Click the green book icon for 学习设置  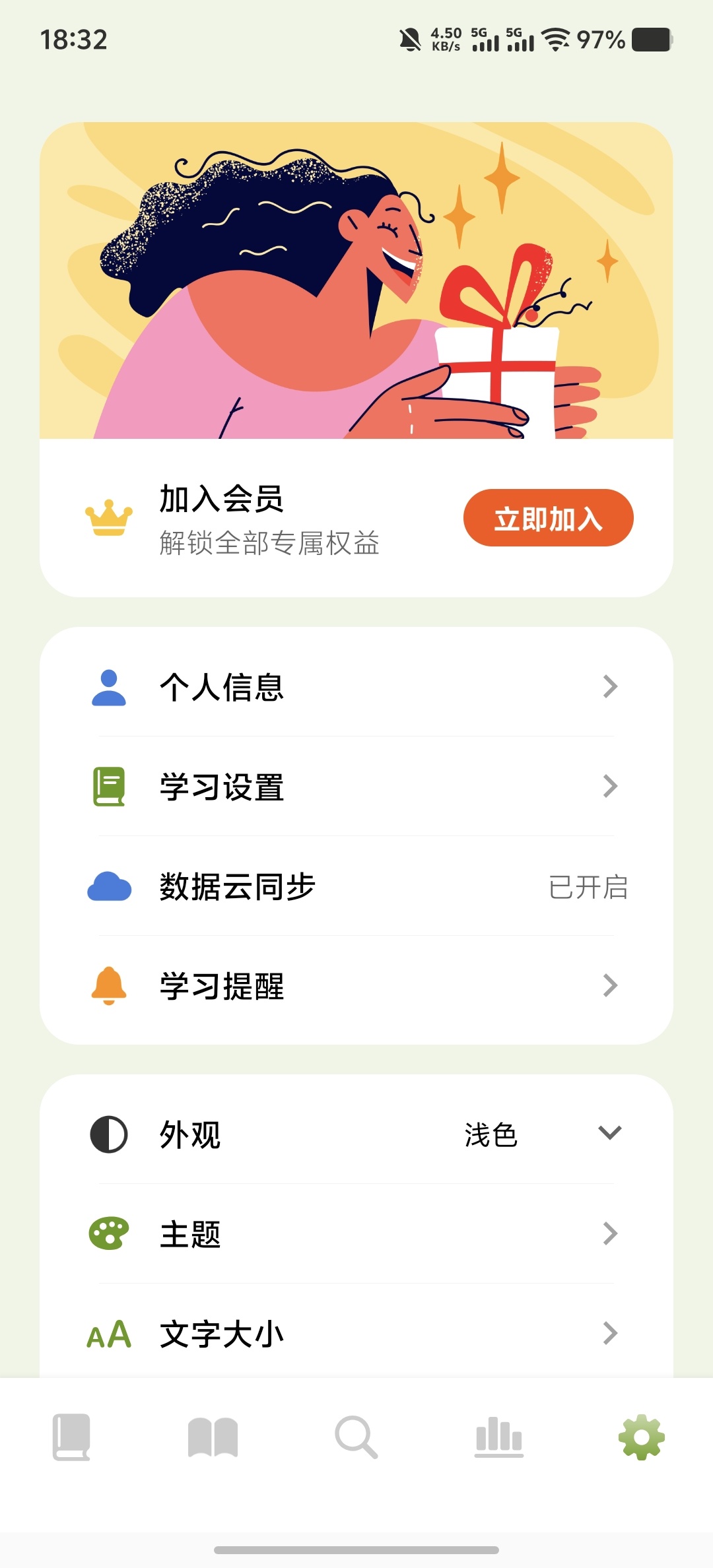(x=109, y=787)
